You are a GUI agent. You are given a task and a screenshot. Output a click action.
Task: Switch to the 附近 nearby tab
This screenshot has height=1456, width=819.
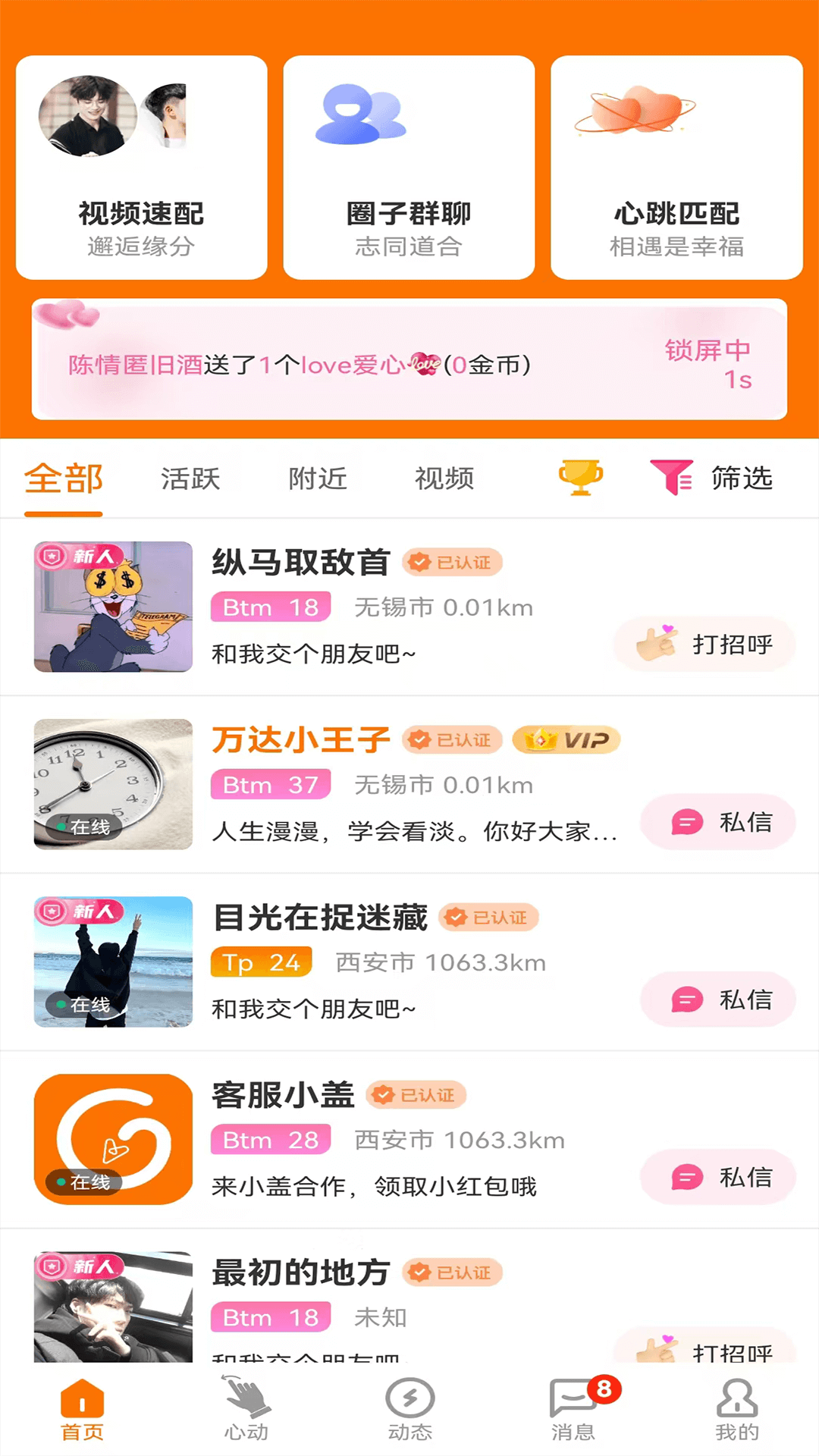click(x=317, y=478)
